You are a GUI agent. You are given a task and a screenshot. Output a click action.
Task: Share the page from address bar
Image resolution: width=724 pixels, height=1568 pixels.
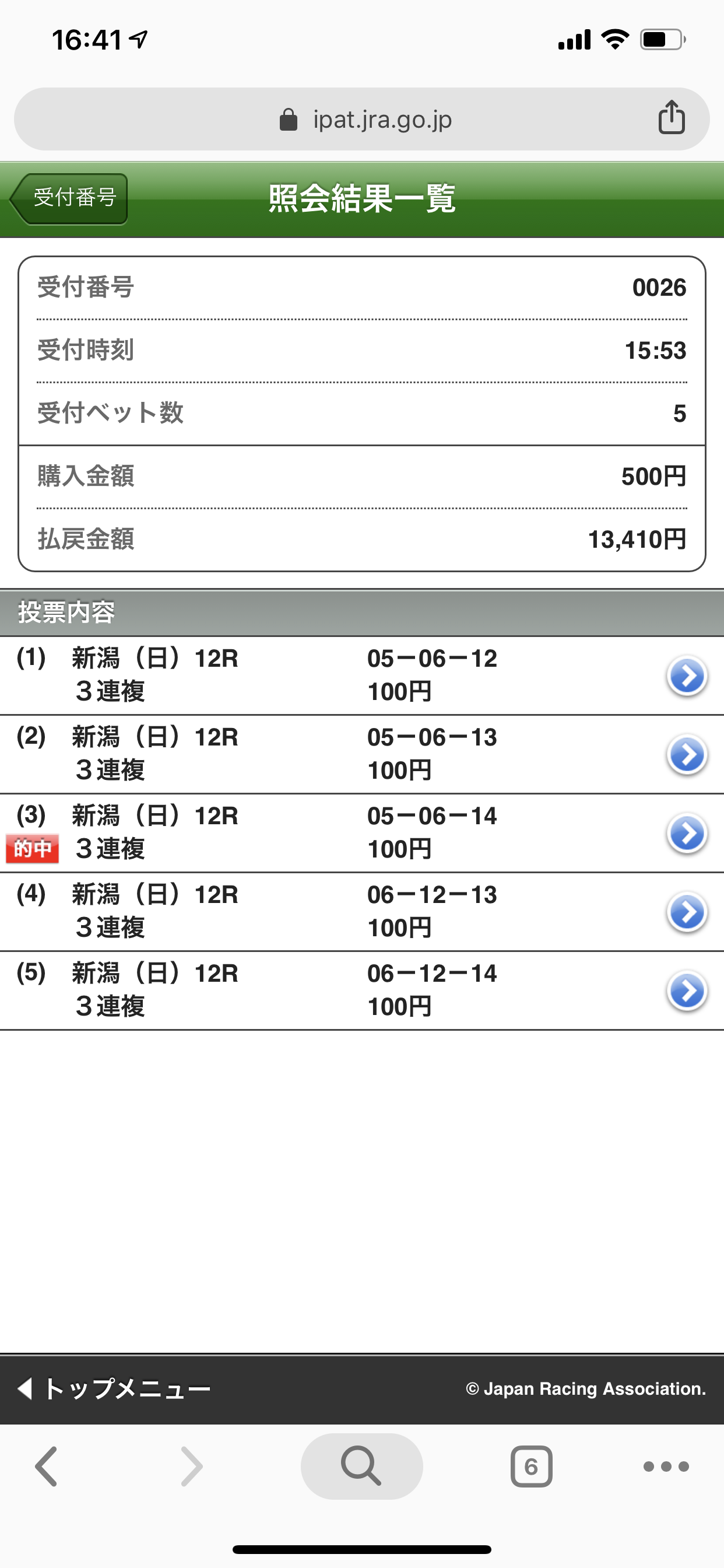(671, 117)
